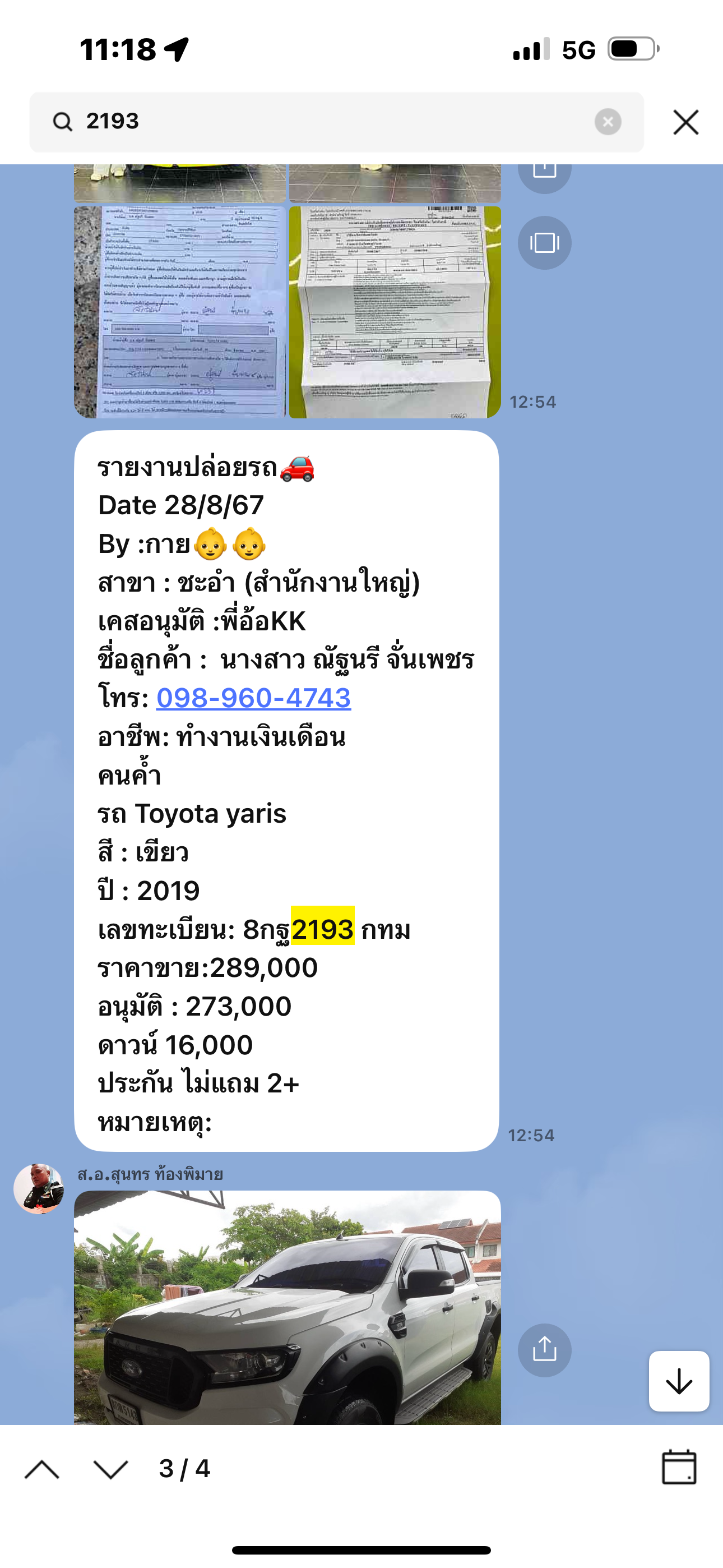Call the phone number 098-960-4743
Viewport: 723px width, 1568px height.
pyautogui.click(x=254, y=698)
